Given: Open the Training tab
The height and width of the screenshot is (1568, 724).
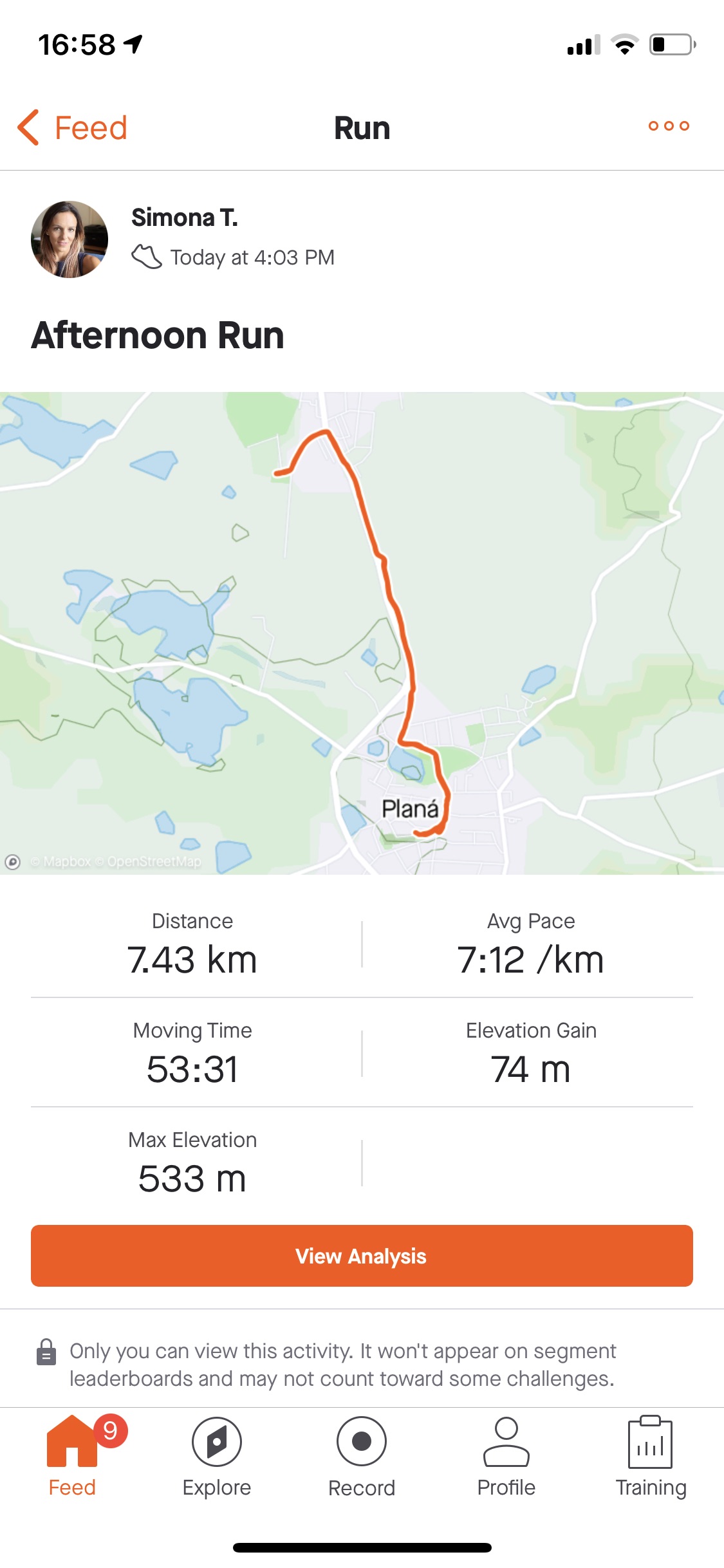Looking at the screenshot, I should [x=651, y=1457].
